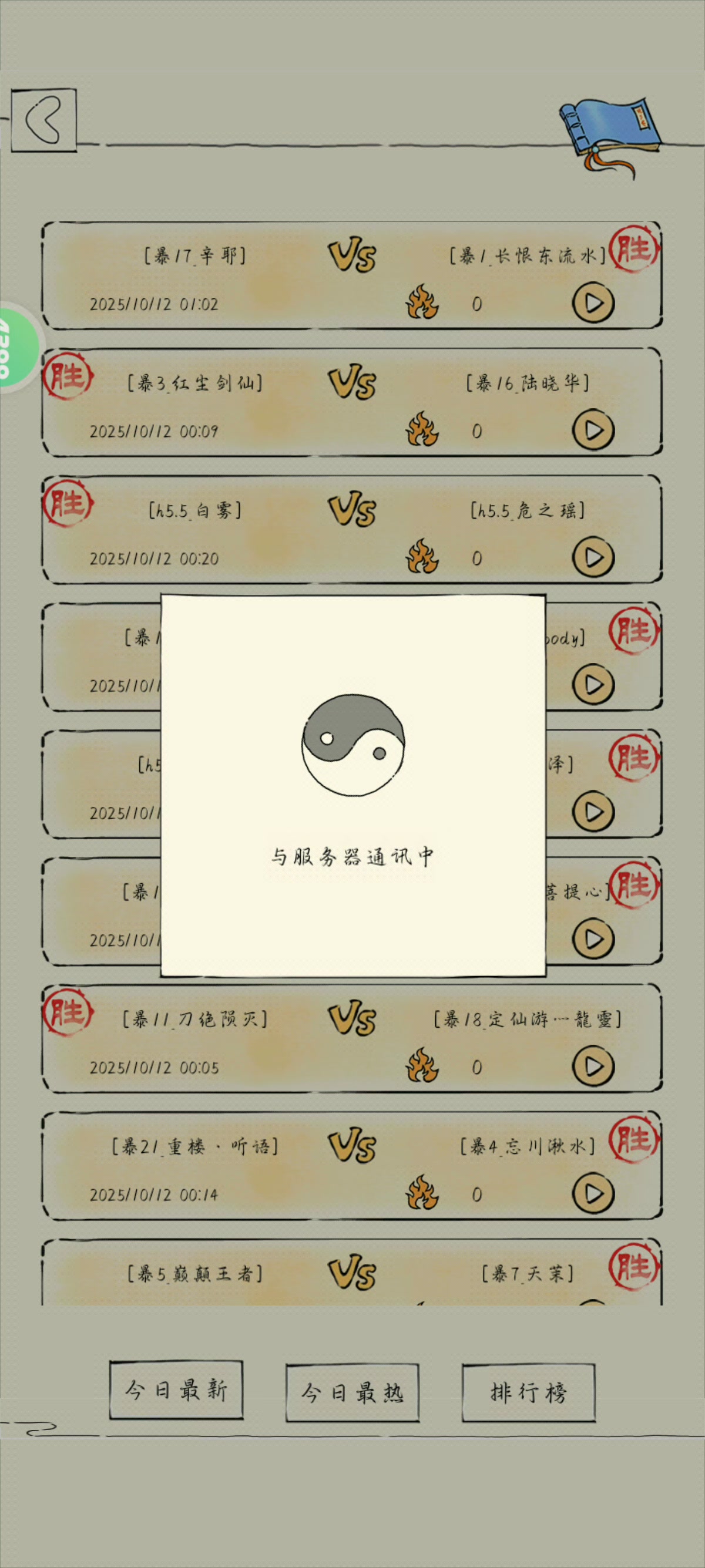
Task: Play replay of 刀绝陨灭 vs 定仙游一龍靈
Action: point(592,1066)
